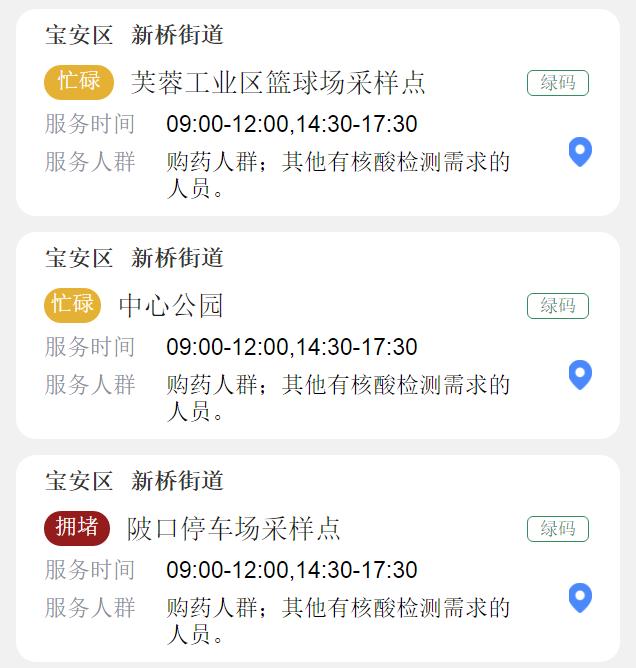
Task: Open the 芙蓉工业区篮球场采样点 card
Action: (278, 82)
